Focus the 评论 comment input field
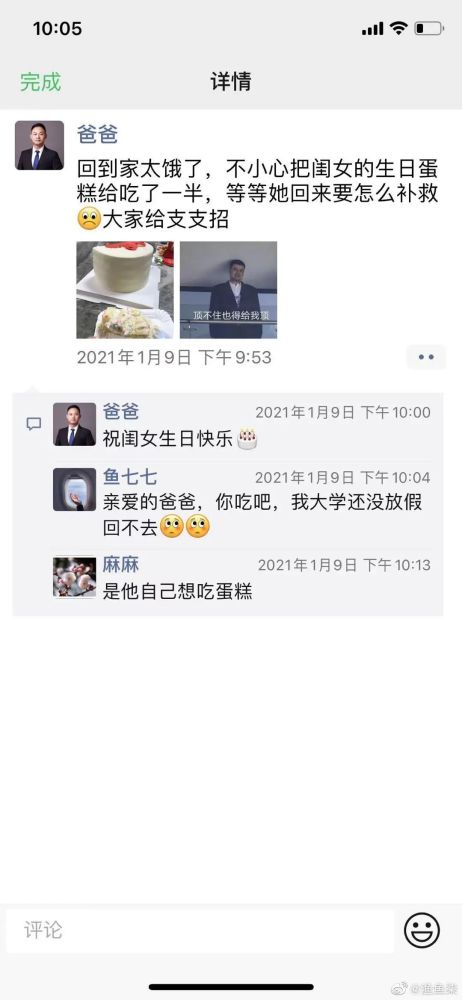The image size is (462, 1000). click(200, 931)
